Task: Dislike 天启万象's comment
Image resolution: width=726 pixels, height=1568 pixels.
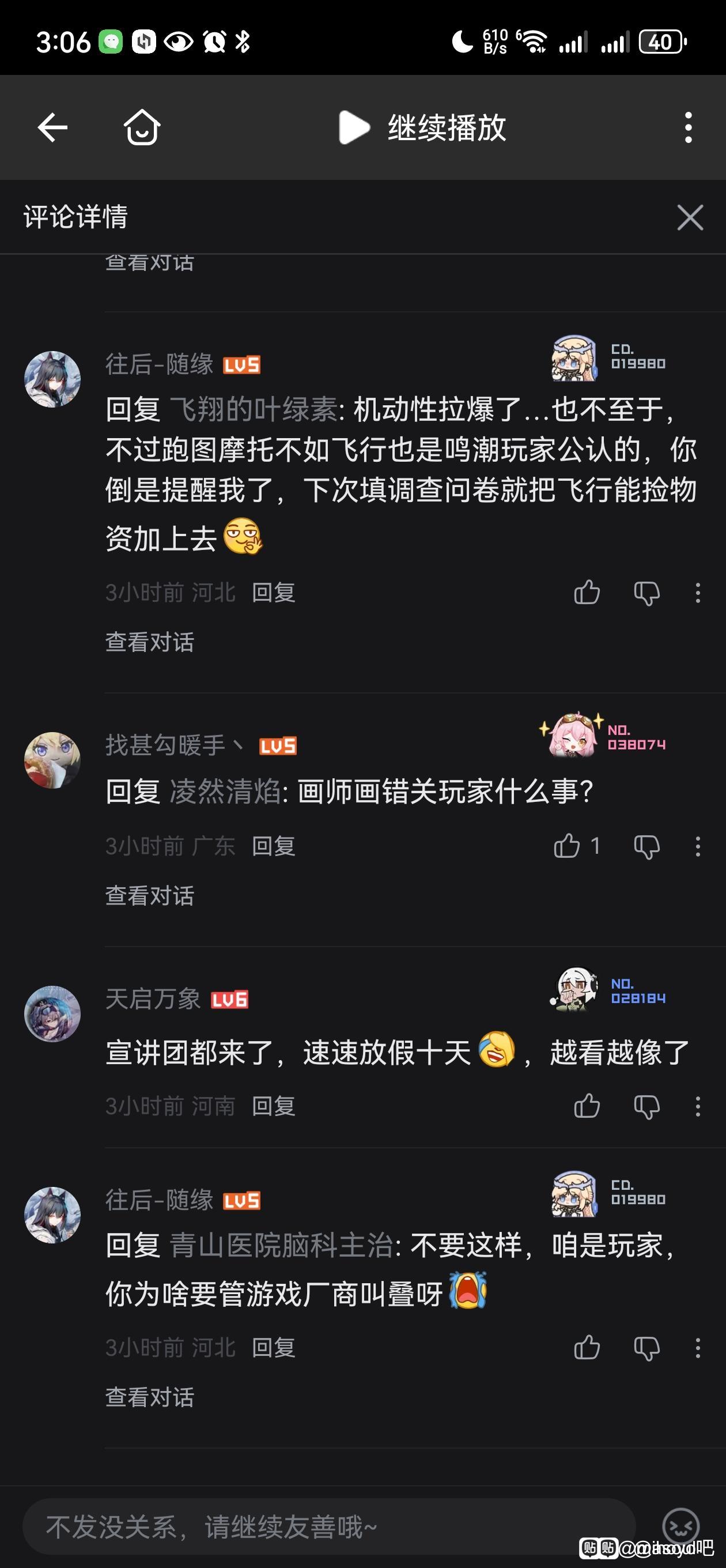Action: [x=646, y=1106]
